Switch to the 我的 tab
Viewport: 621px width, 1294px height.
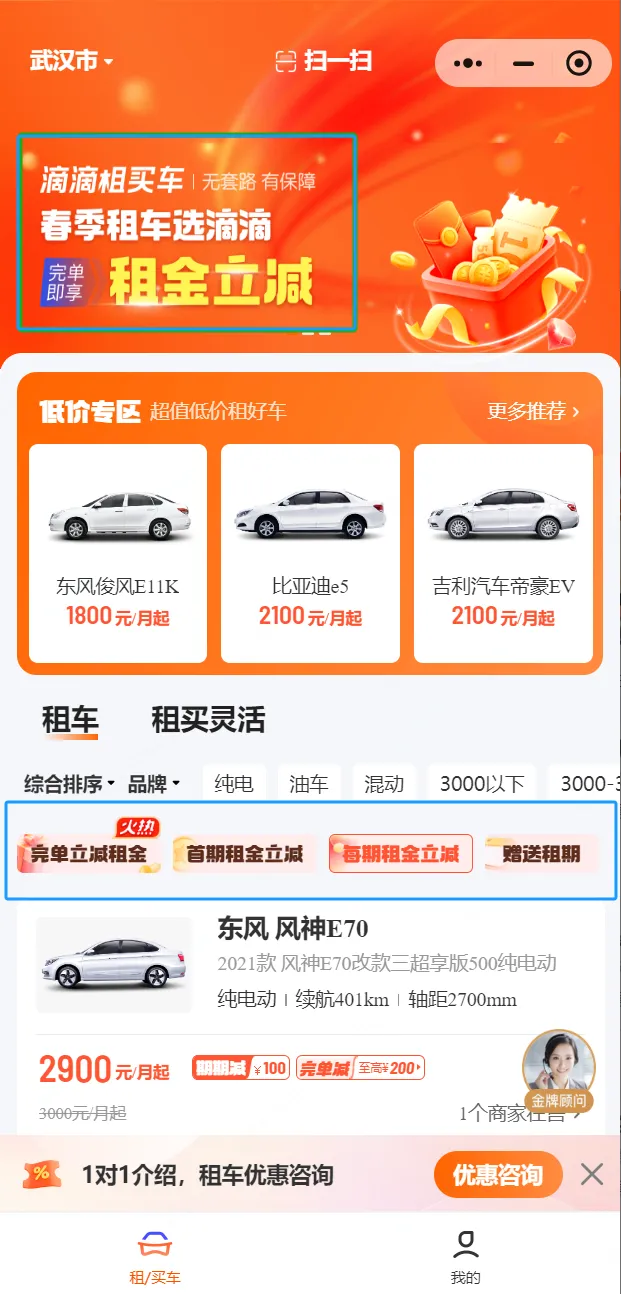click(x=465, y=1257)
